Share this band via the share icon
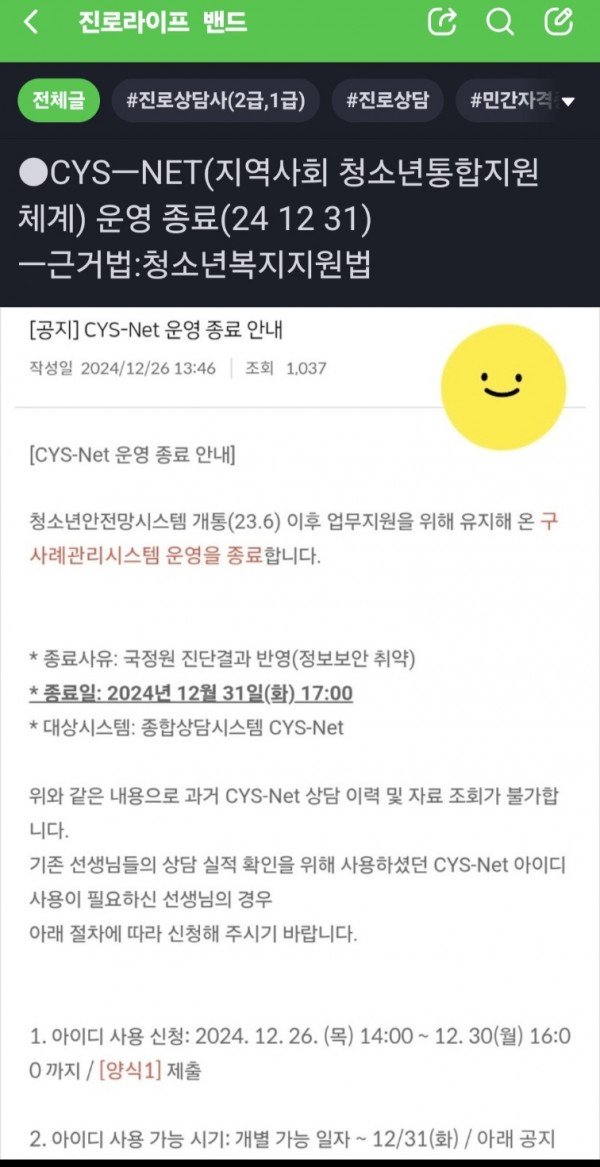The height and width of the screenshot is (1167, 600). 441,22
